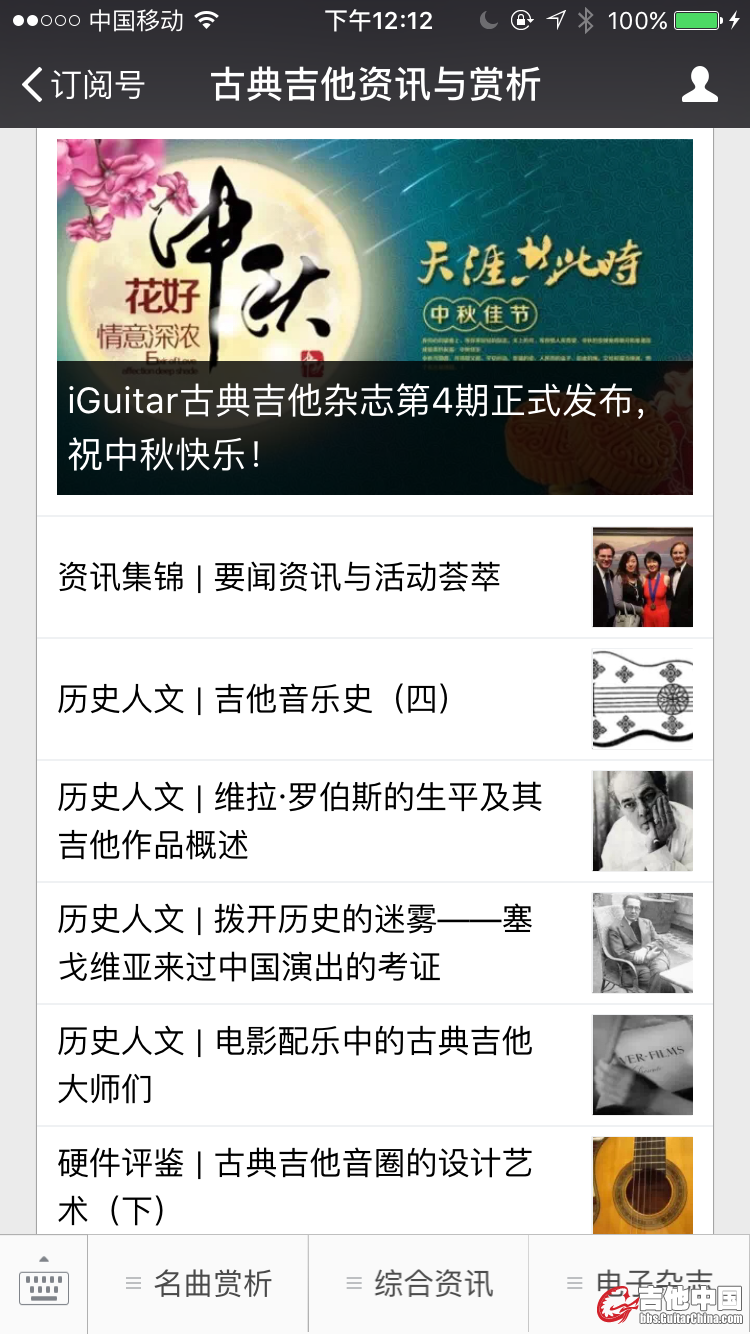Expand the 电子杂志 menu
Screen dimensions: 750x1334
pos(640,1284)
